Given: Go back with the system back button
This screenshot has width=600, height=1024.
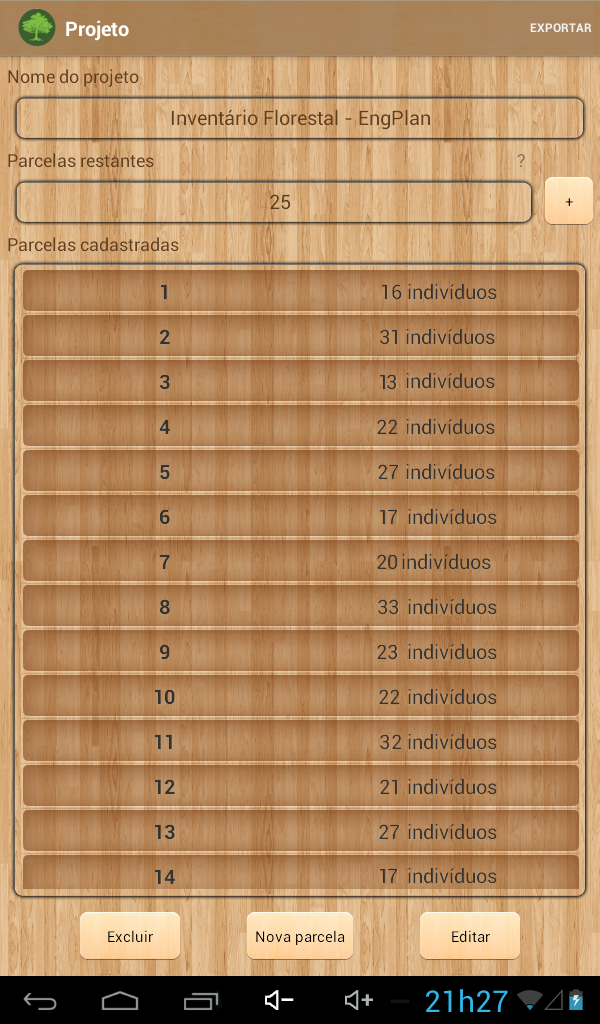Looking at the screenshot, I should (x=40, y=1000).
